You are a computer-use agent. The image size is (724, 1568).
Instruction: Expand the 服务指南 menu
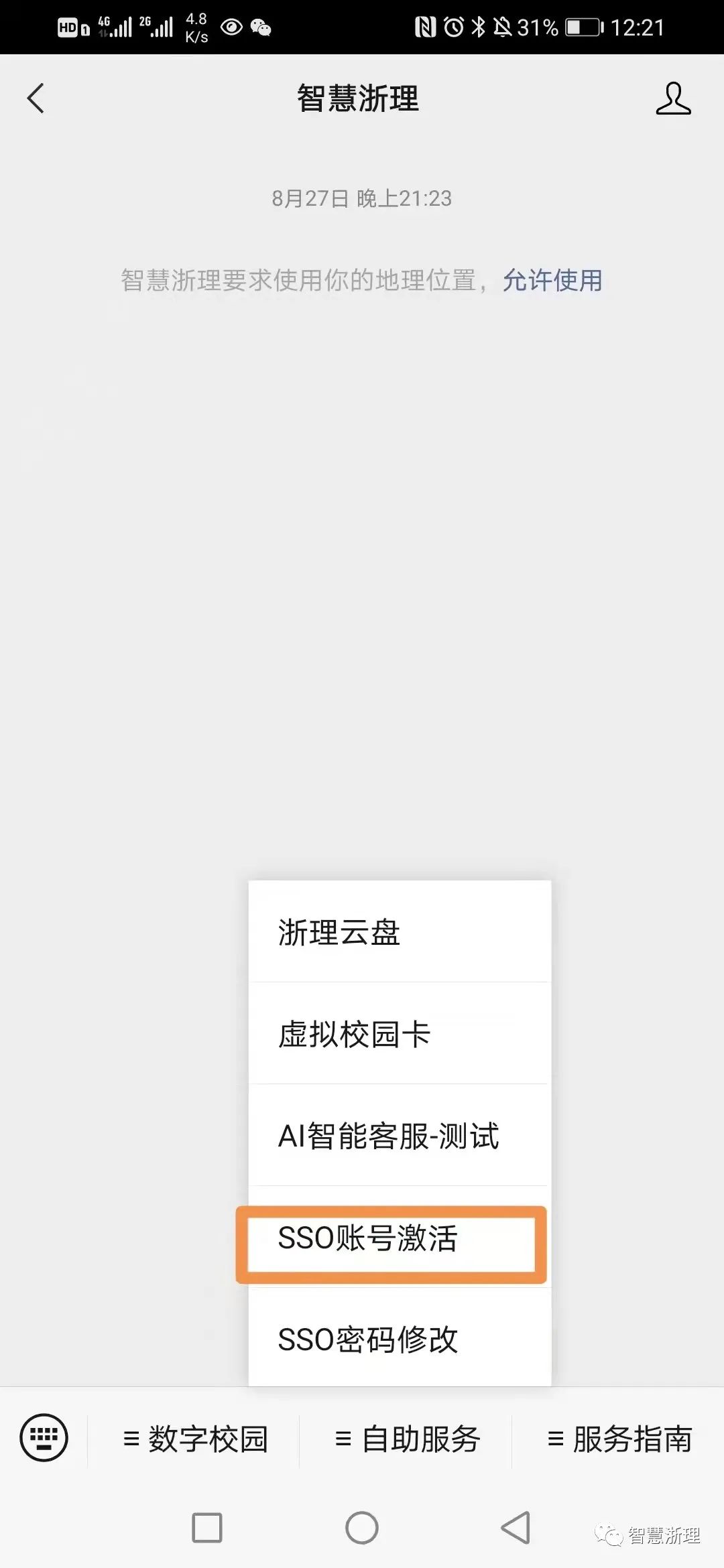pyautogui.click(x=619, y=1439)
